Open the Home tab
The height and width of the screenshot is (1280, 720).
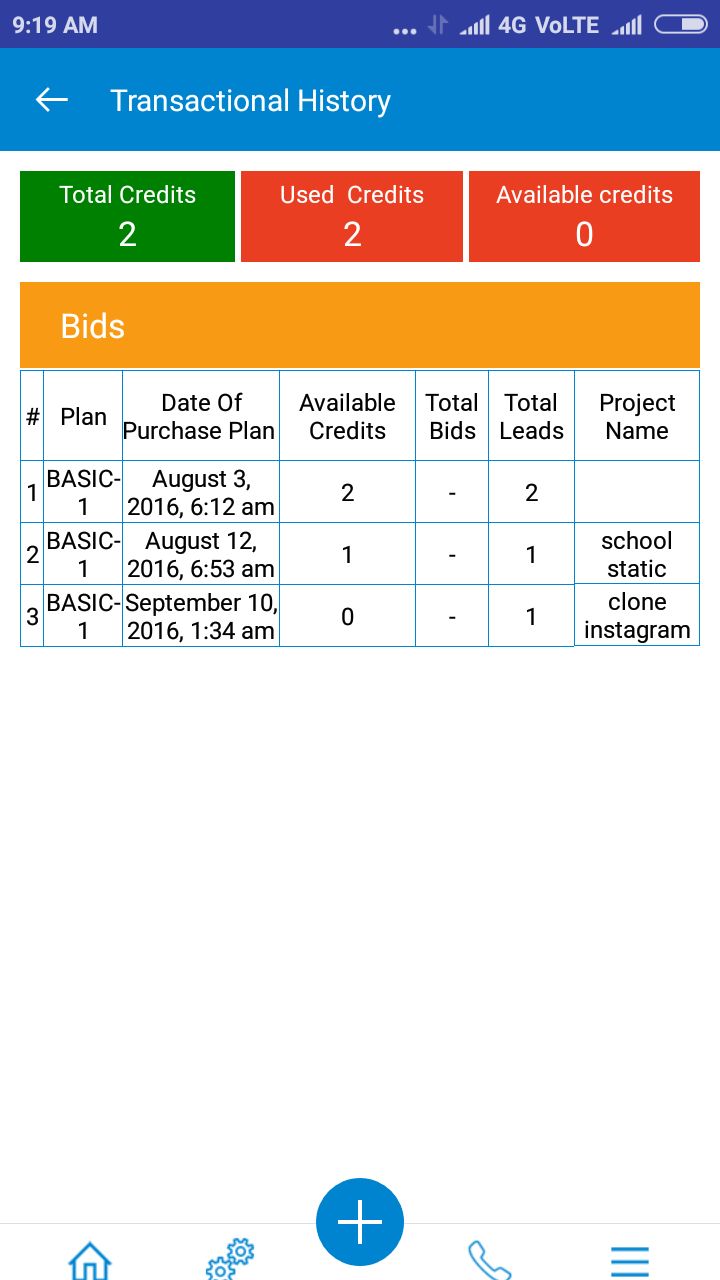coord(90,1260)
